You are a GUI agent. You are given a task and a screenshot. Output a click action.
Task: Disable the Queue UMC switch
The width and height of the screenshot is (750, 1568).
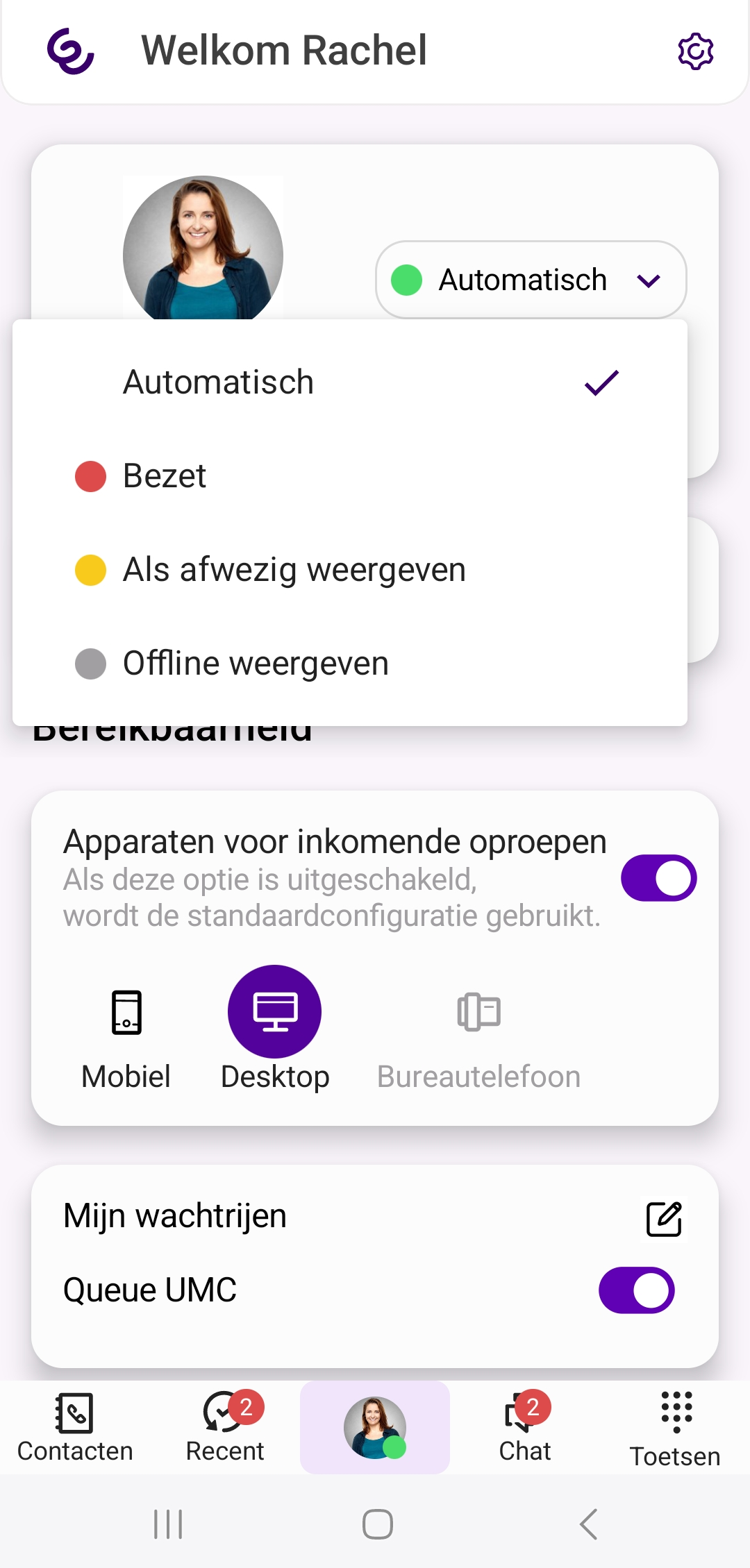636,1290
